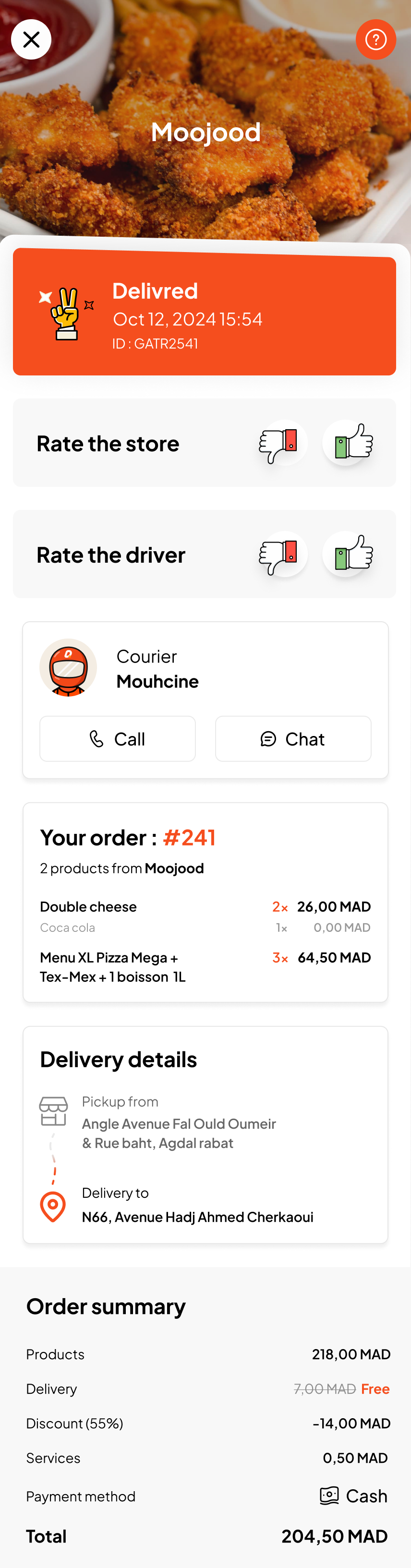
Task: Rate the driver with thumbs down
Action: coord(282,555)
